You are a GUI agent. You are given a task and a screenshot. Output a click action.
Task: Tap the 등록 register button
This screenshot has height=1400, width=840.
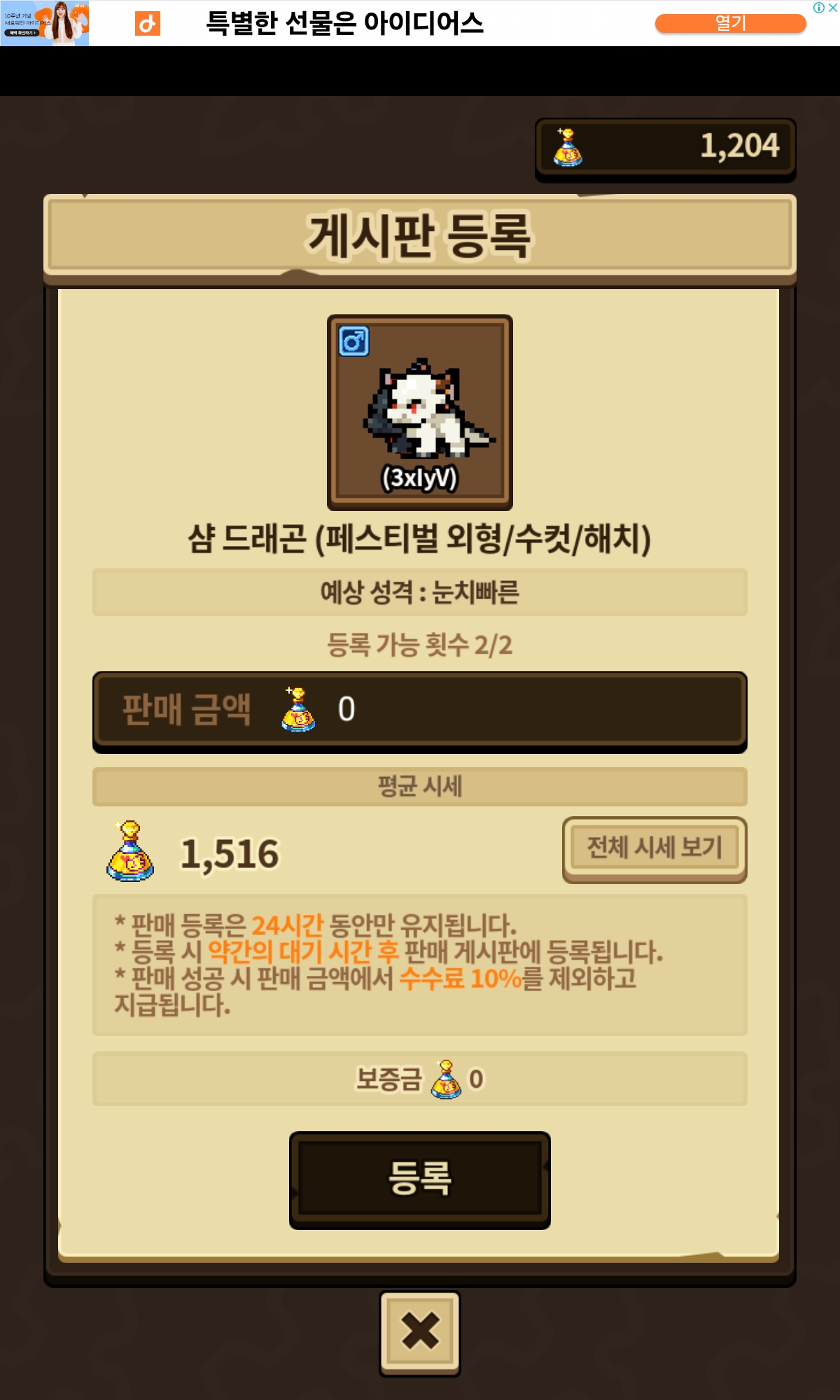tap(419, 1179)
